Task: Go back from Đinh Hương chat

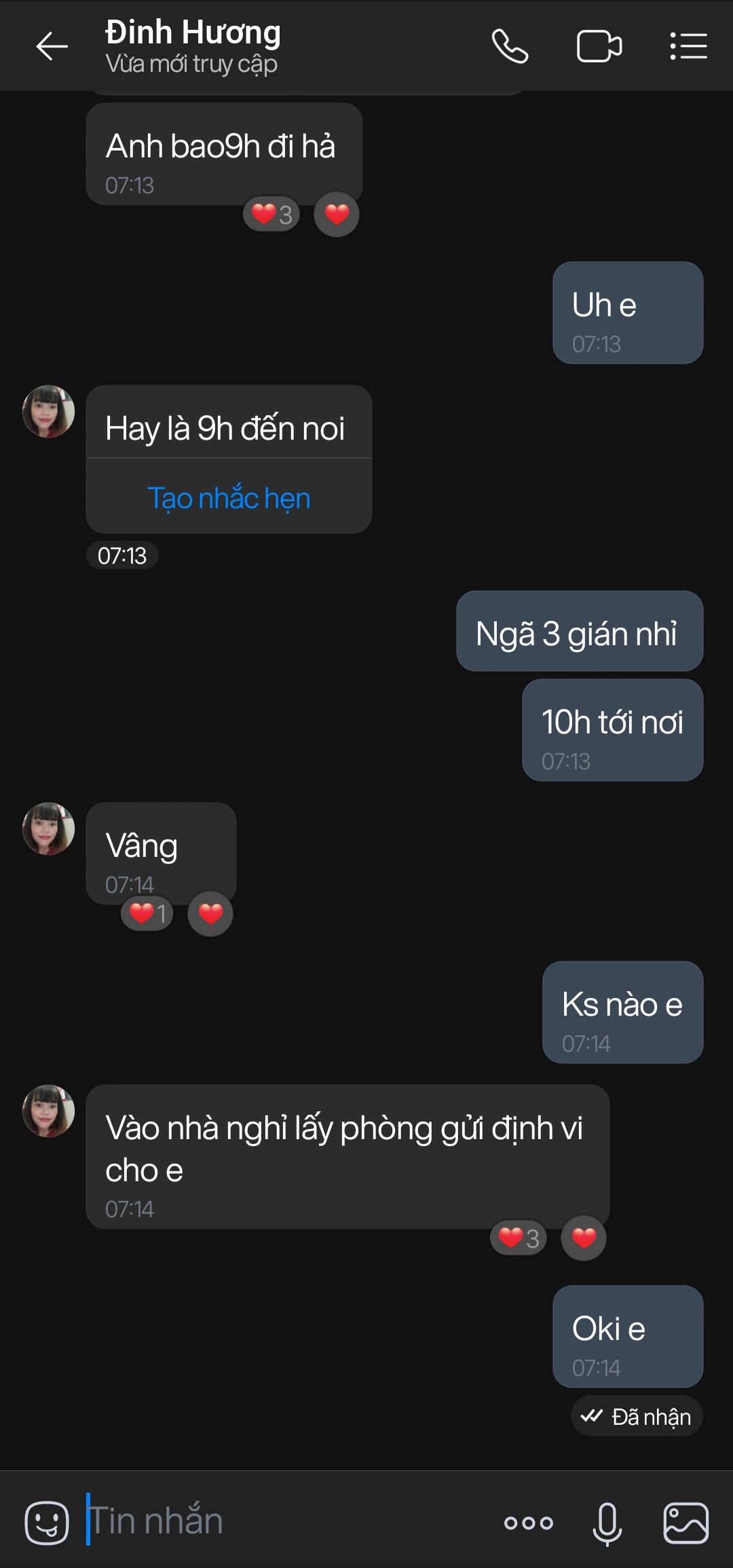Action: [x=52, y=47]
